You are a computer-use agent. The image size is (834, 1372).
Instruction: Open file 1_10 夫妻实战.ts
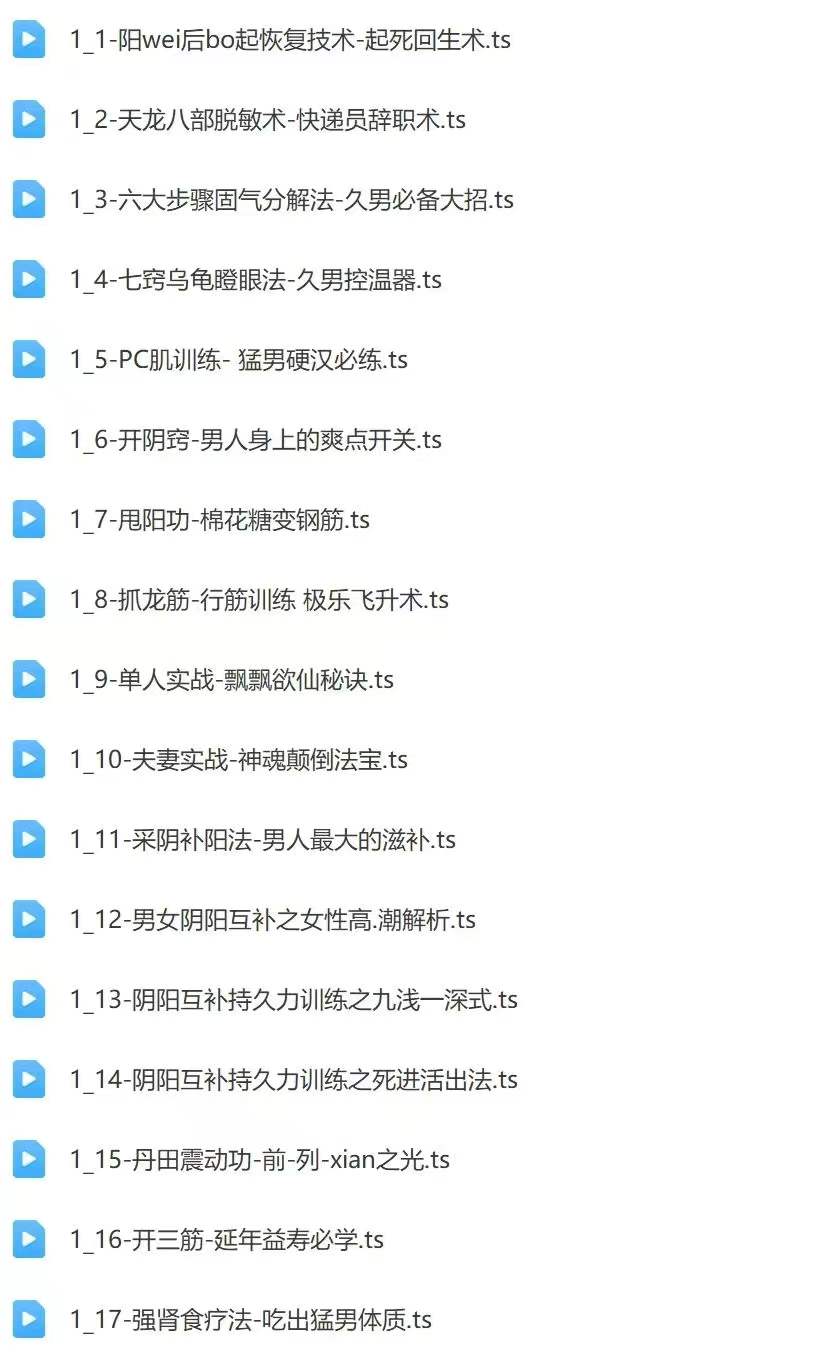coord(238,760)
